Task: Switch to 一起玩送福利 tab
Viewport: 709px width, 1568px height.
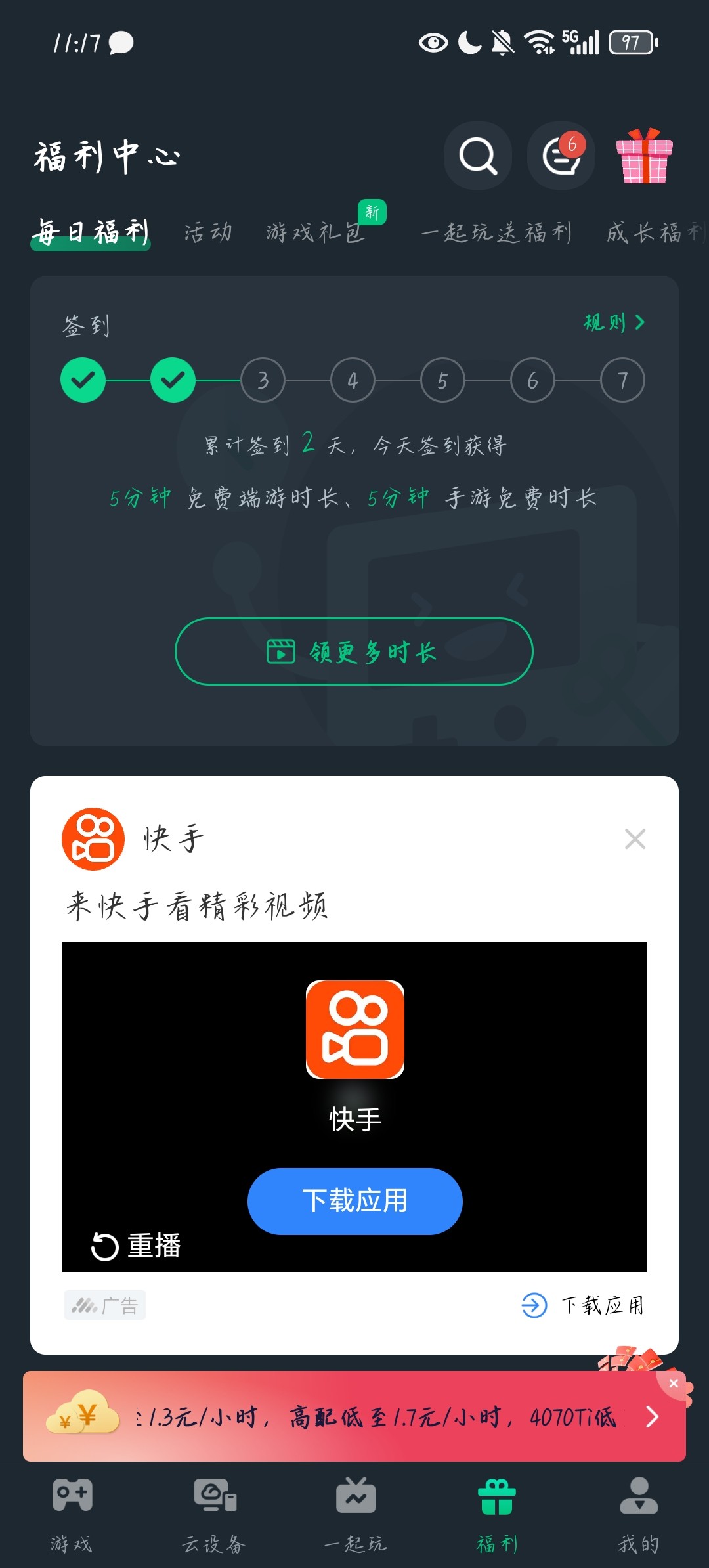Action: pyautogui.click(x=496, y=232)
